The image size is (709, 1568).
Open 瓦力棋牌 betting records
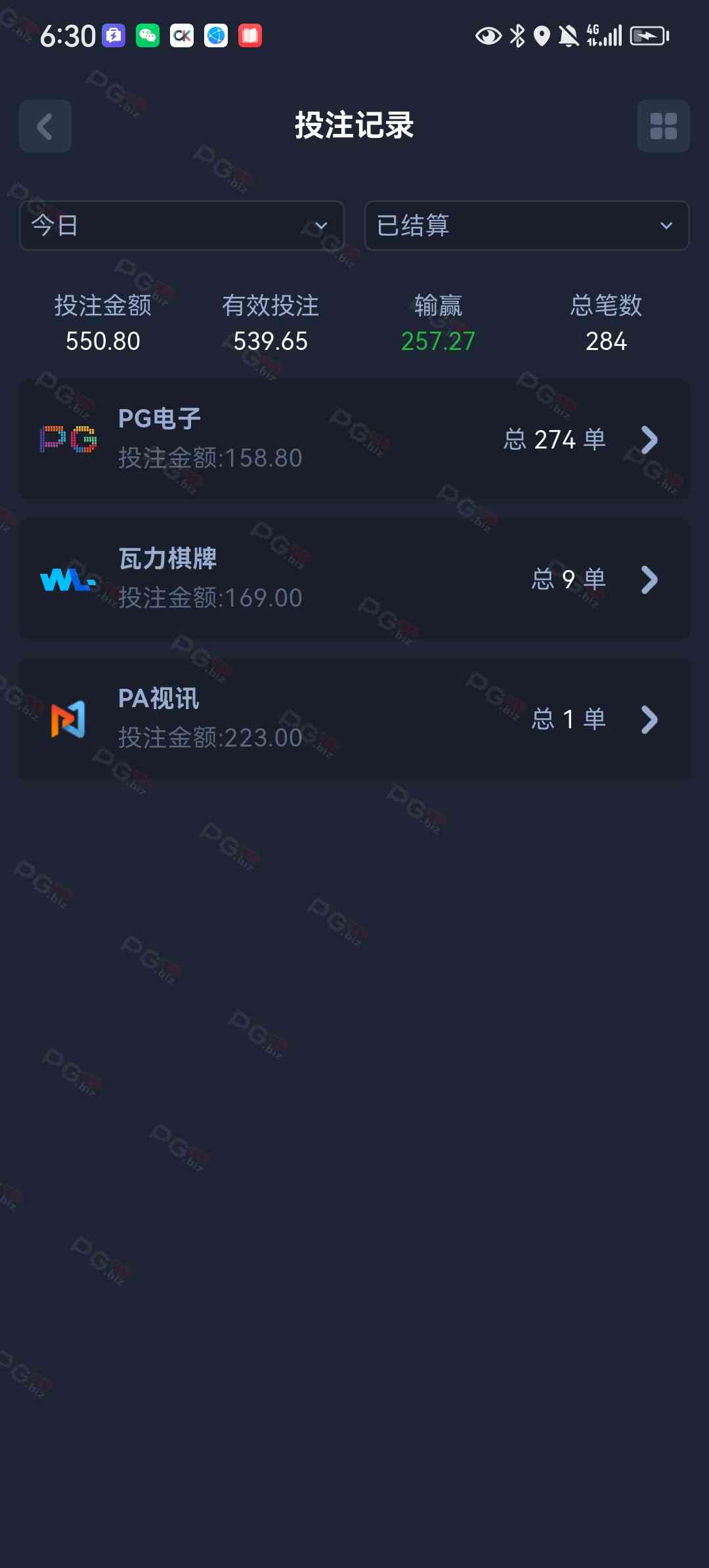click(354, 579)
